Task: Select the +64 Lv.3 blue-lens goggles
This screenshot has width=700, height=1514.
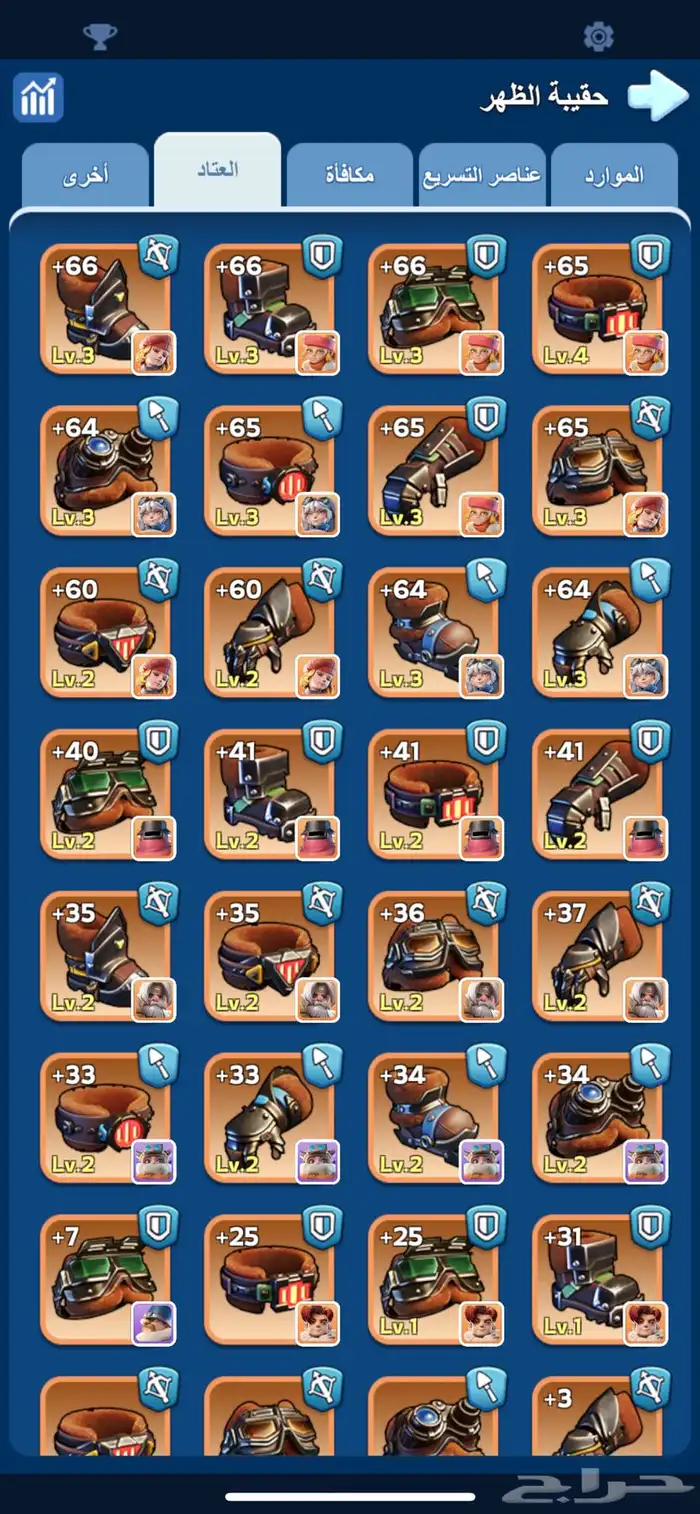Action: pos(104,470)
